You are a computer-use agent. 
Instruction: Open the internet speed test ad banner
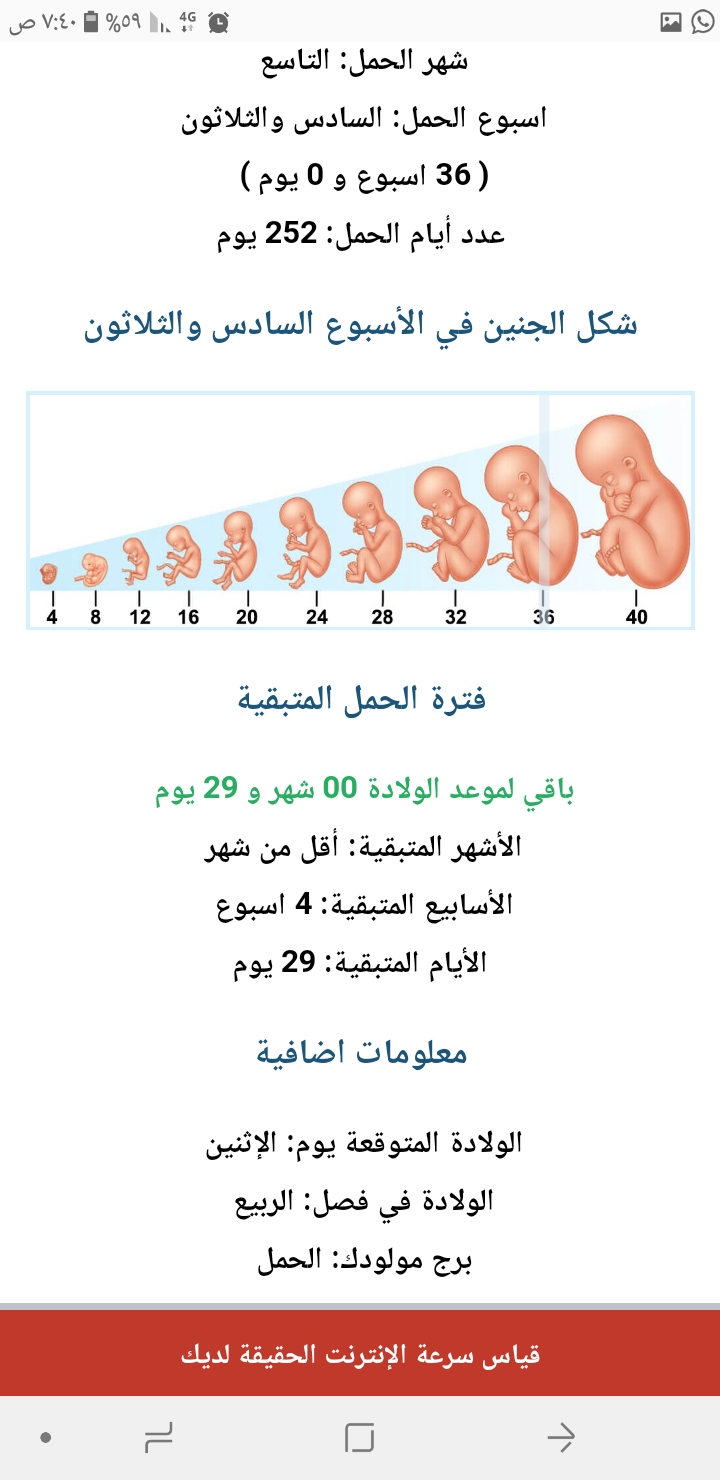point(360,1354)
